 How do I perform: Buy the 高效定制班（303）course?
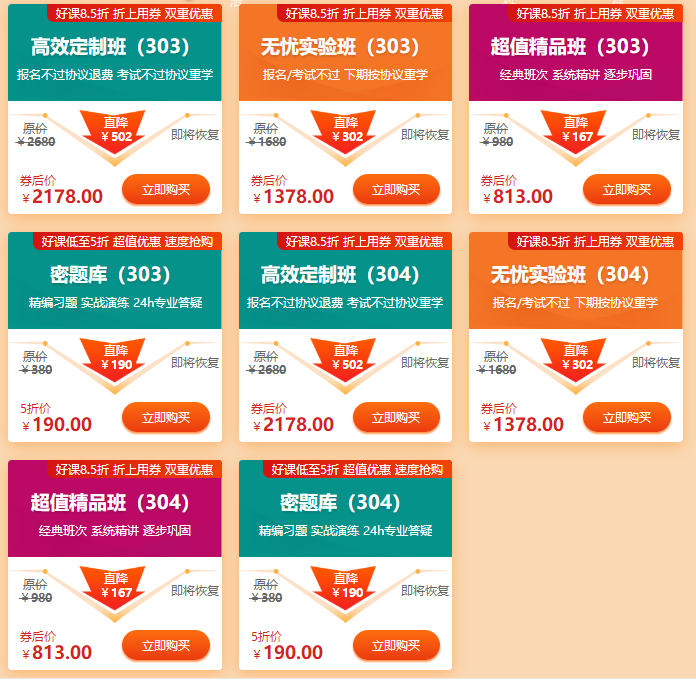(166, 189)
